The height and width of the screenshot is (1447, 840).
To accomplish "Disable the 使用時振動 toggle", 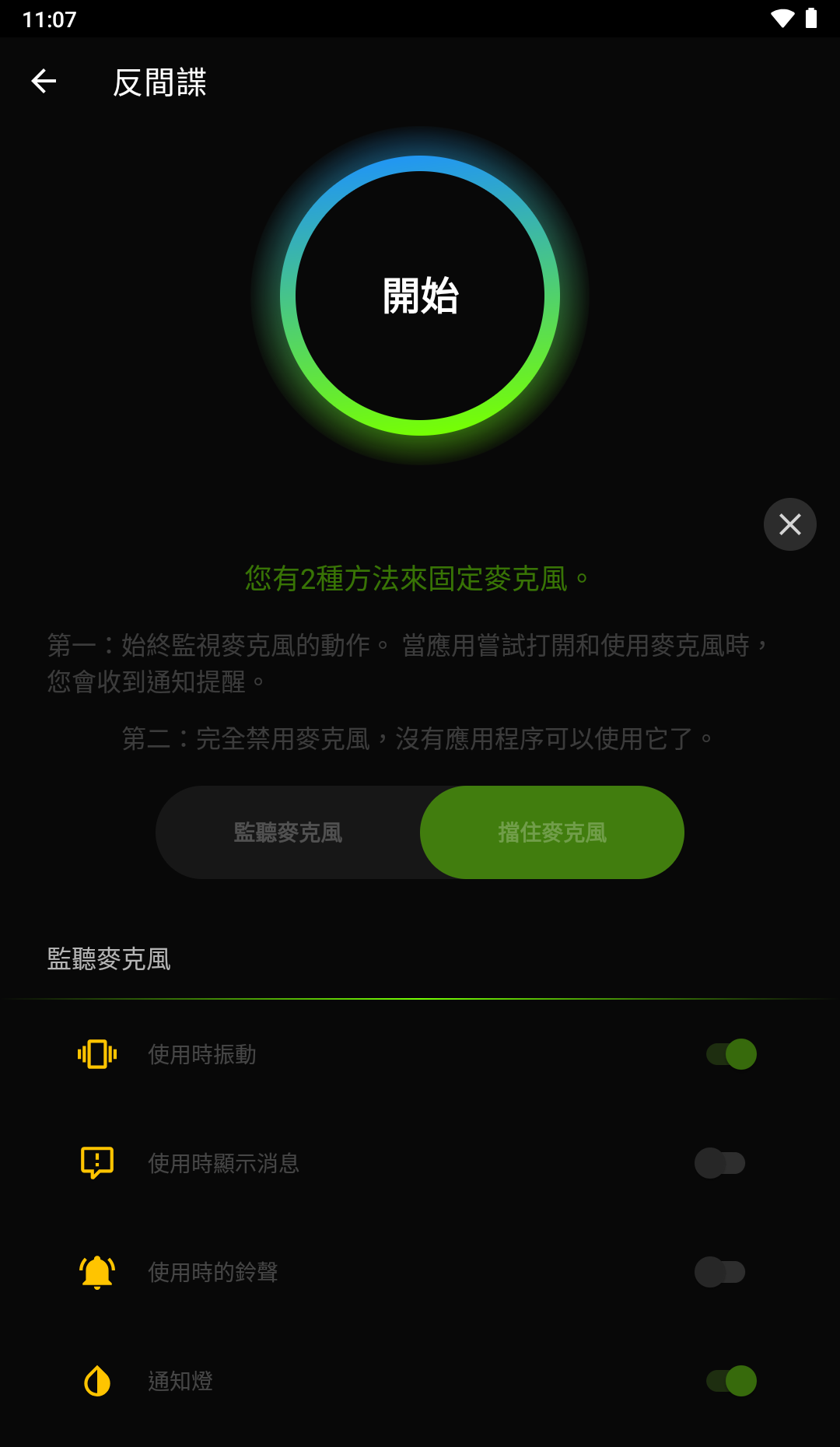I will pos(730,1055).
